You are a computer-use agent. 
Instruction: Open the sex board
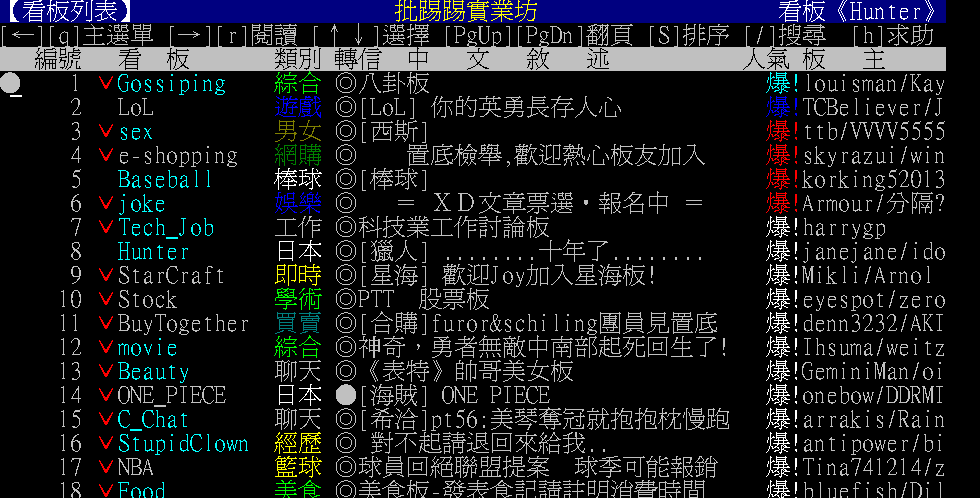point(136,131)
